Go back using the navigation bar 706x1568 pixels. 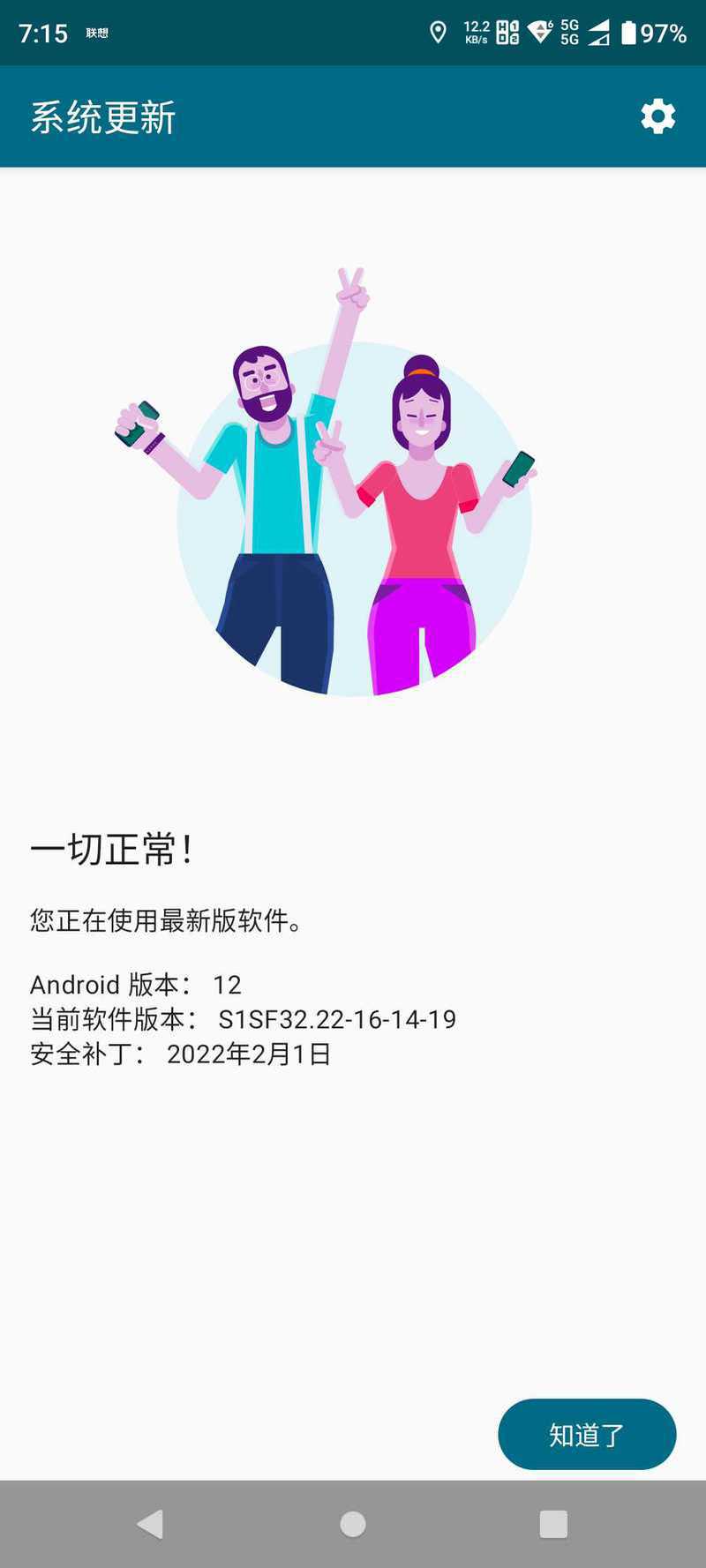[151, 1524]
